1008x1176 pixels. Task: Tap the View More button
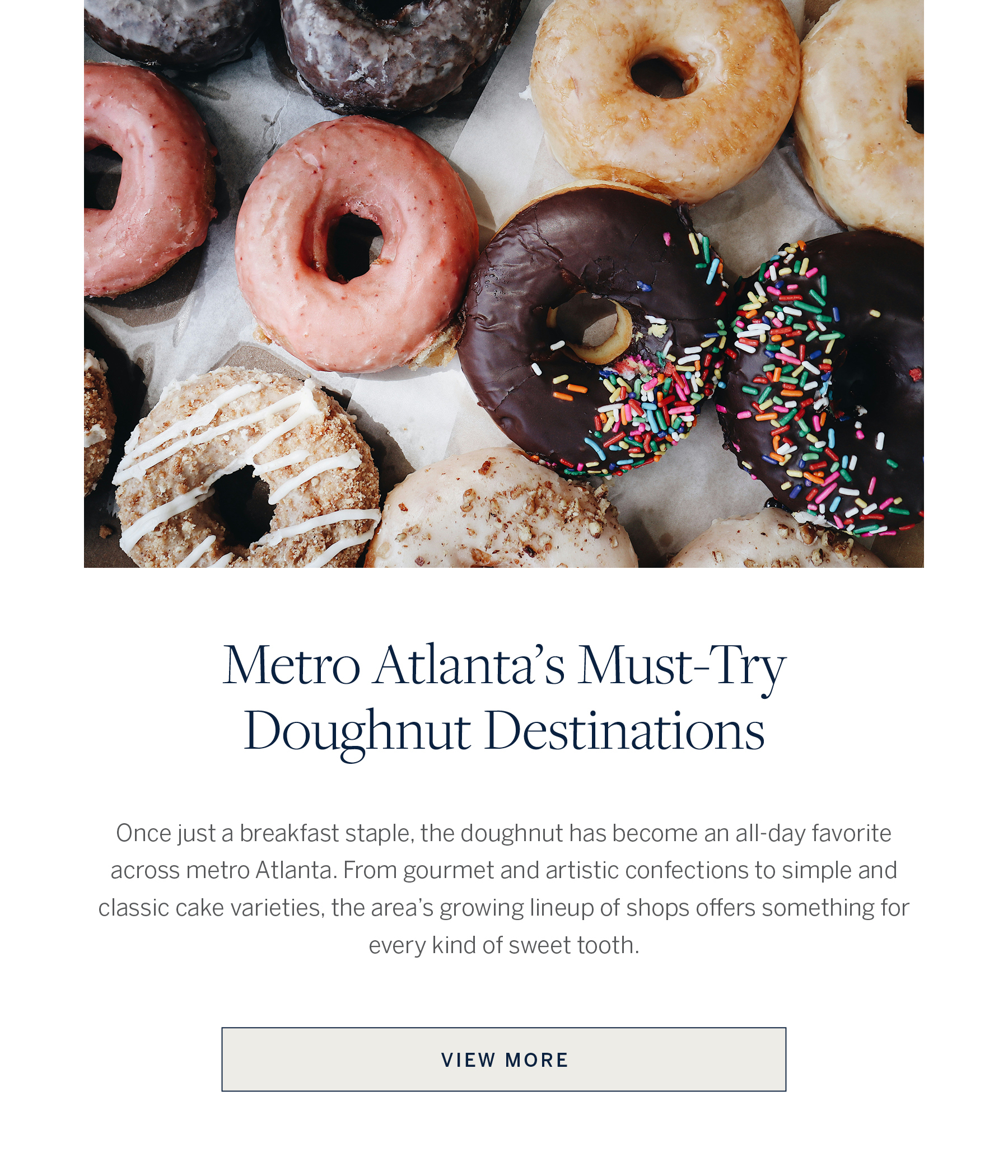point(503,1059)
